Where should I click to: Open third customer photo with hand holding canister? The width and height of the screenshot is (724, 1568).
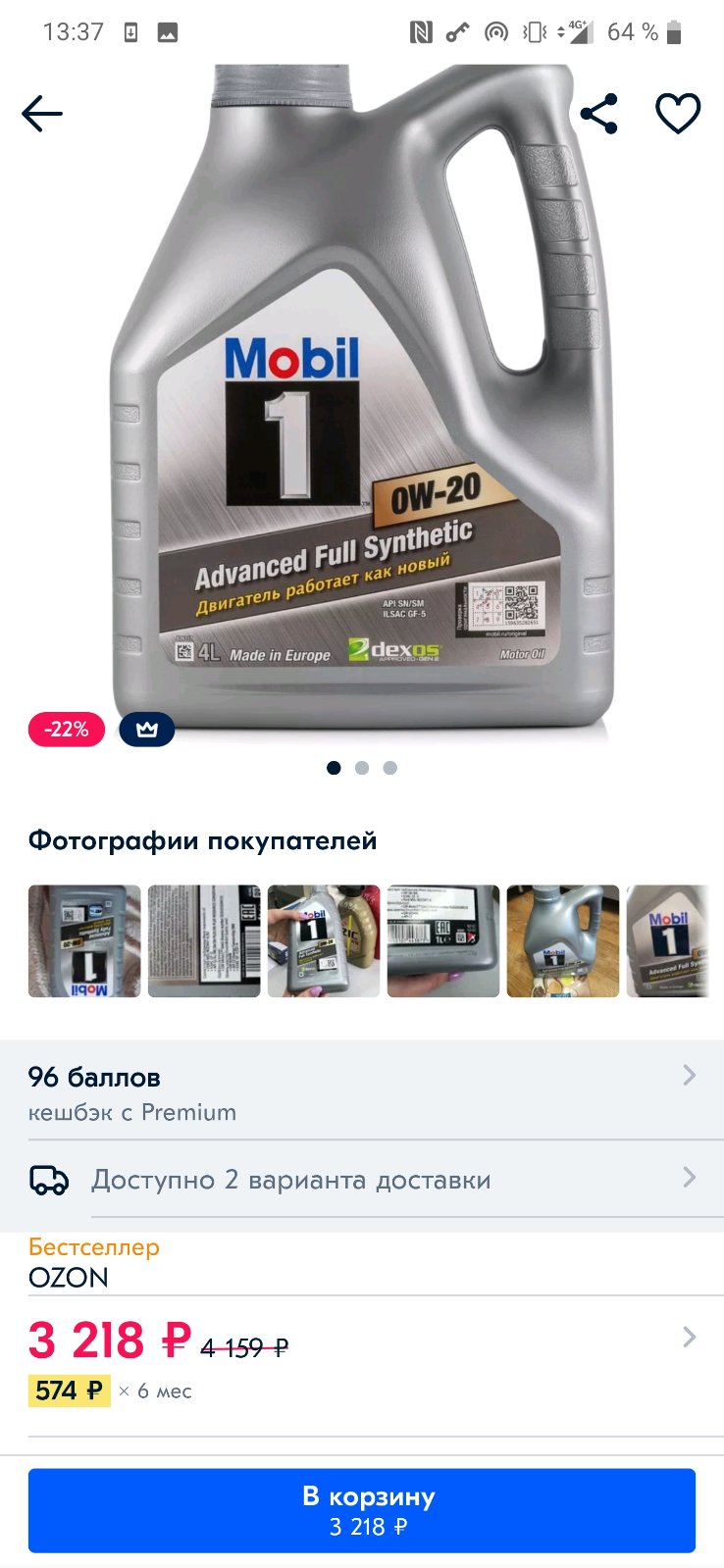tap(324, 941)
